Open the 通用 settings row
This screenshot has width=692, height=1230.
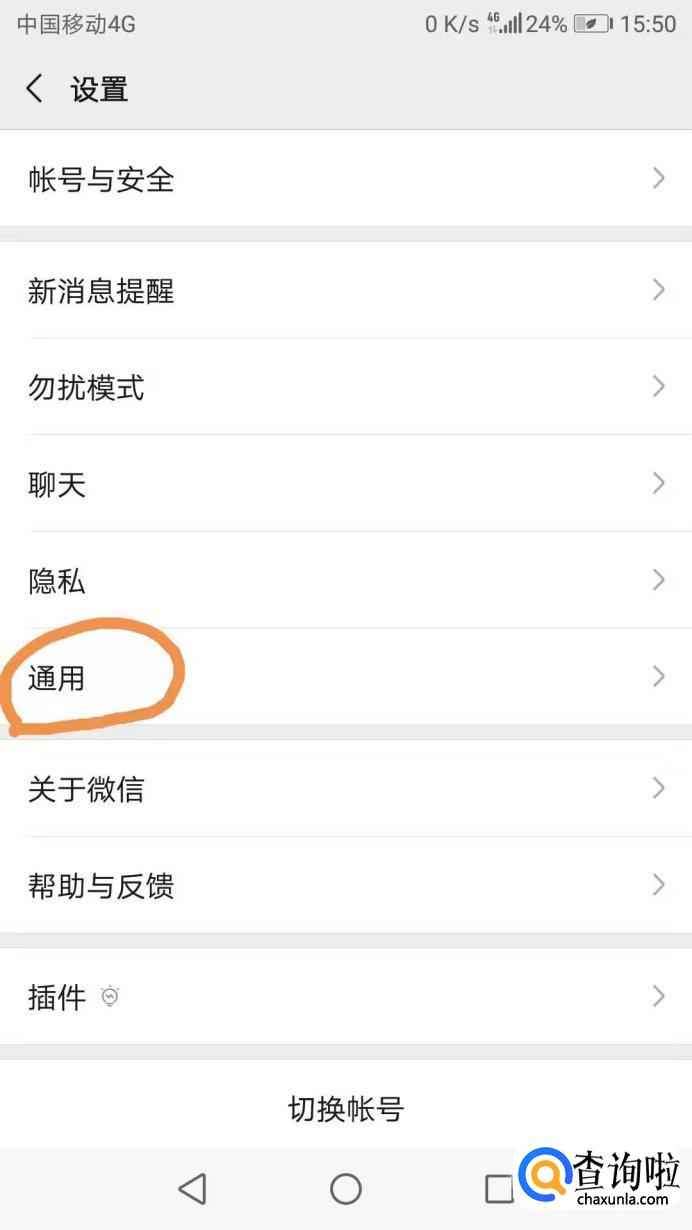coord(346,677)
